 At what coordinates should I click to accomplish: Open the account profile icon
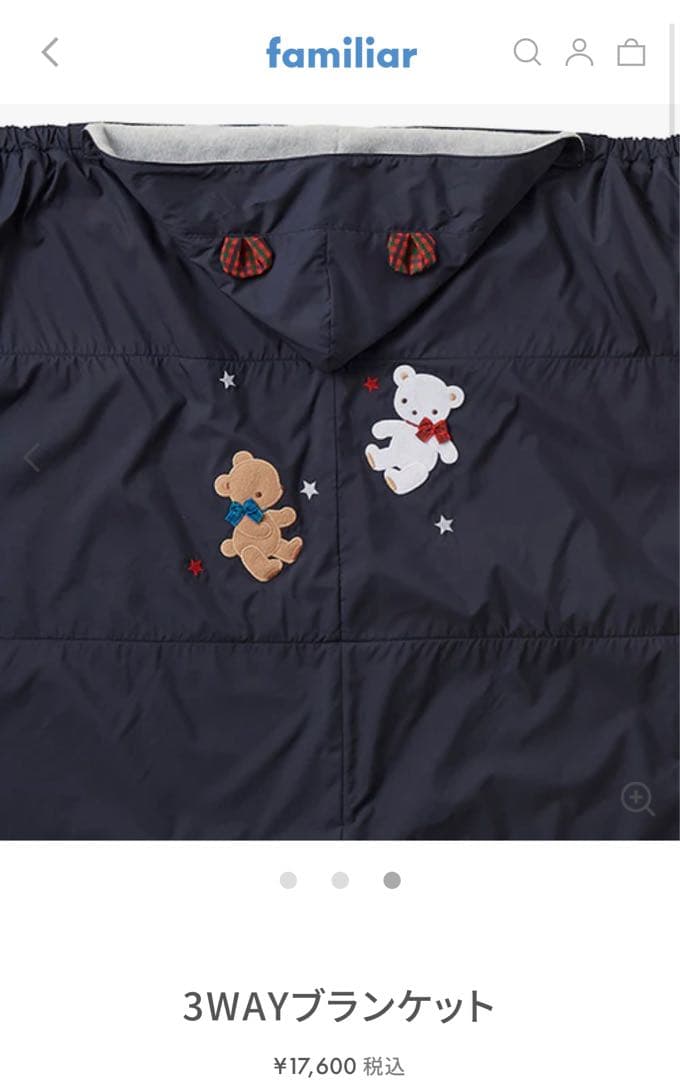[x=579, y=52]
